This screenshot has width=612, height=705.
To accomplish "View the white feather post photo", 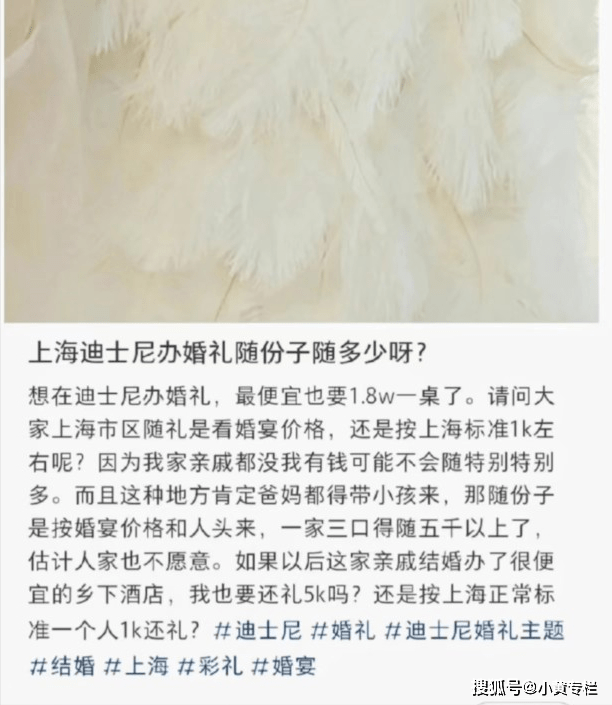I will (x=306, y=160).
